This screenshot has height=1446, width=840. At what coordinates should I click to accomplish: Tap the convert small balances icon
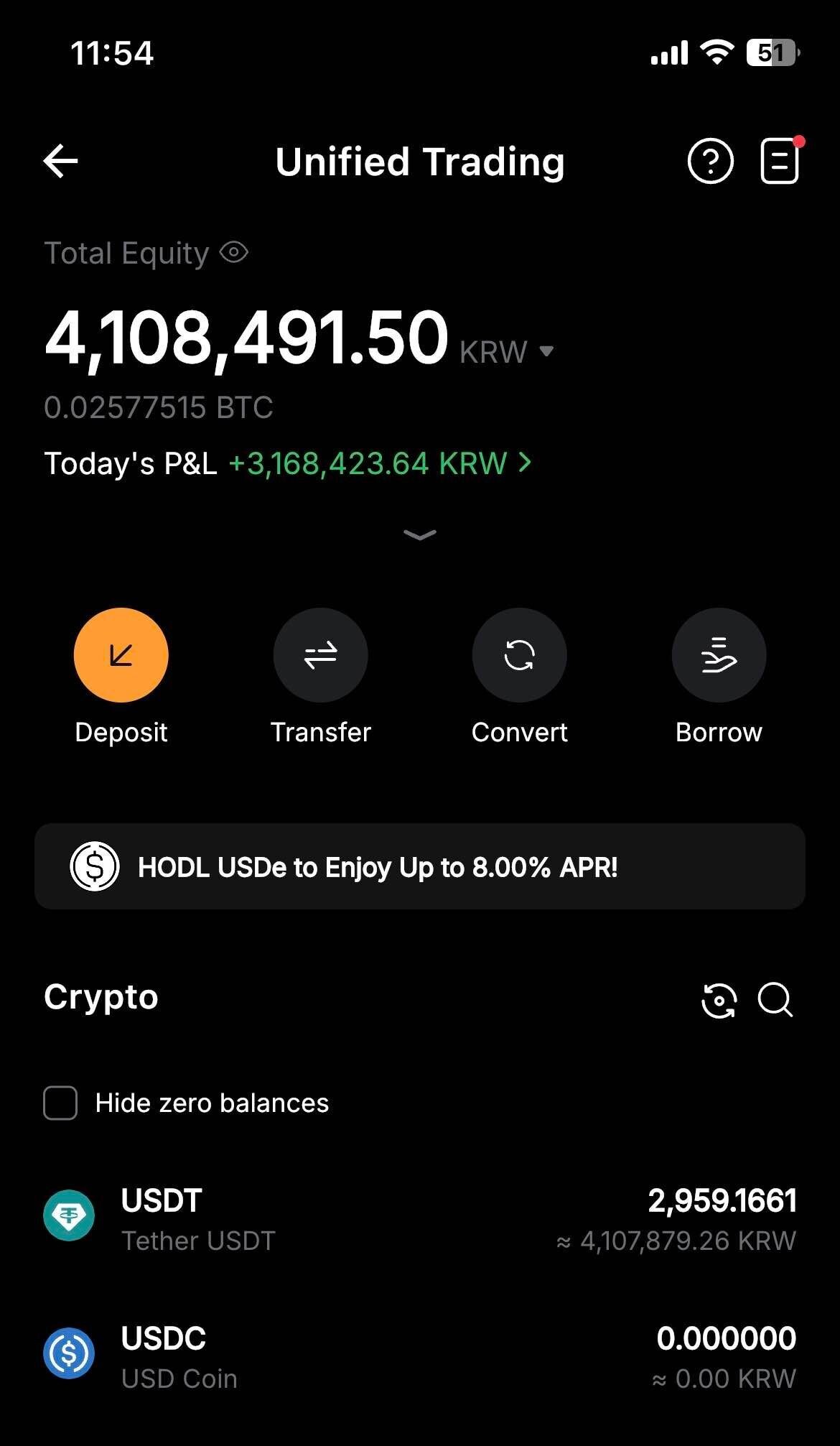[x=719, y=1000]
